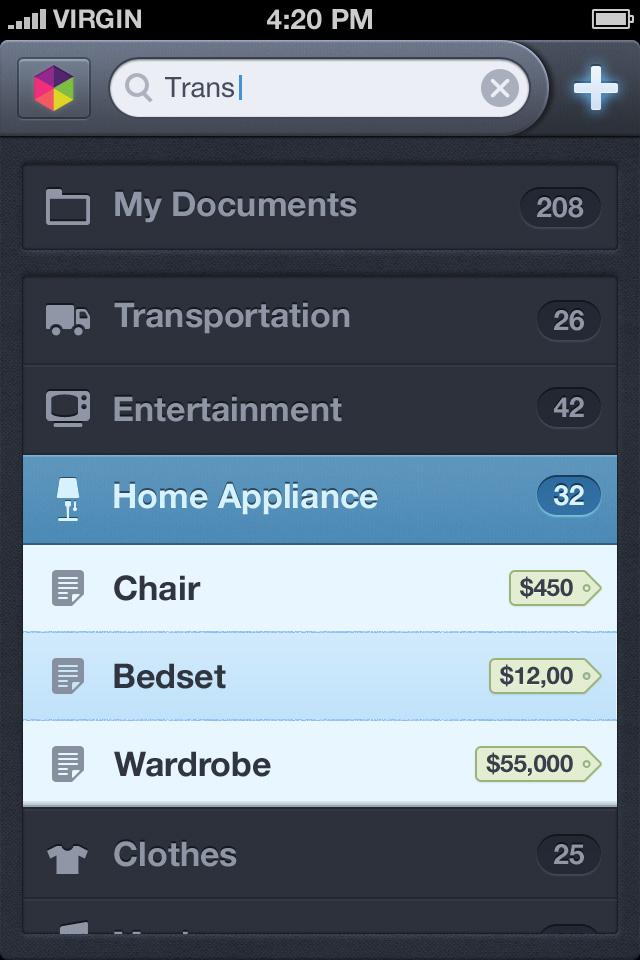
Task: Clear the search text
Action: pos(500,89)
